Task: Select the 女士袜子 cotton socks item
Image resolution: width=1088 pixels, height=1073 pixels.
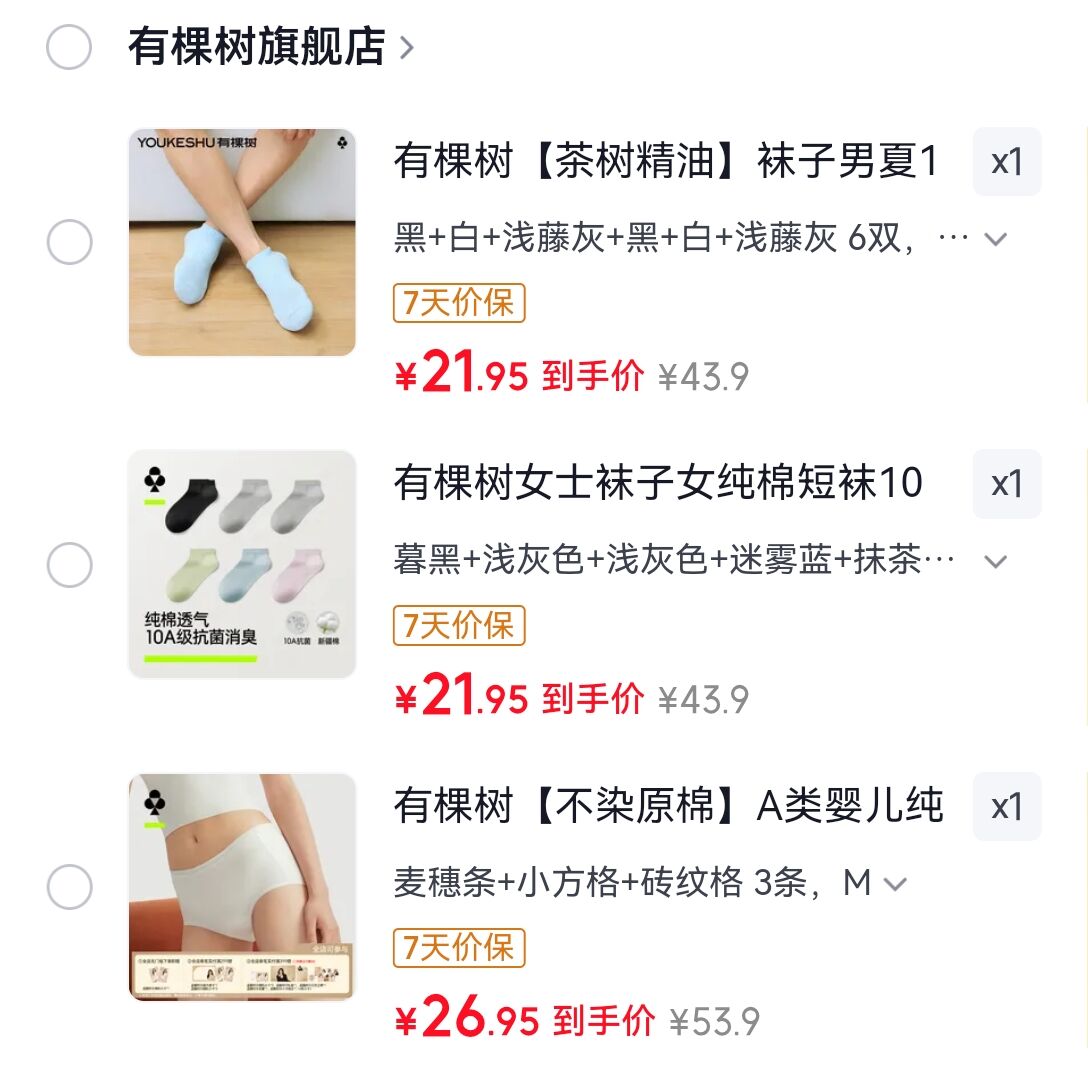Action: coord(69,566)
